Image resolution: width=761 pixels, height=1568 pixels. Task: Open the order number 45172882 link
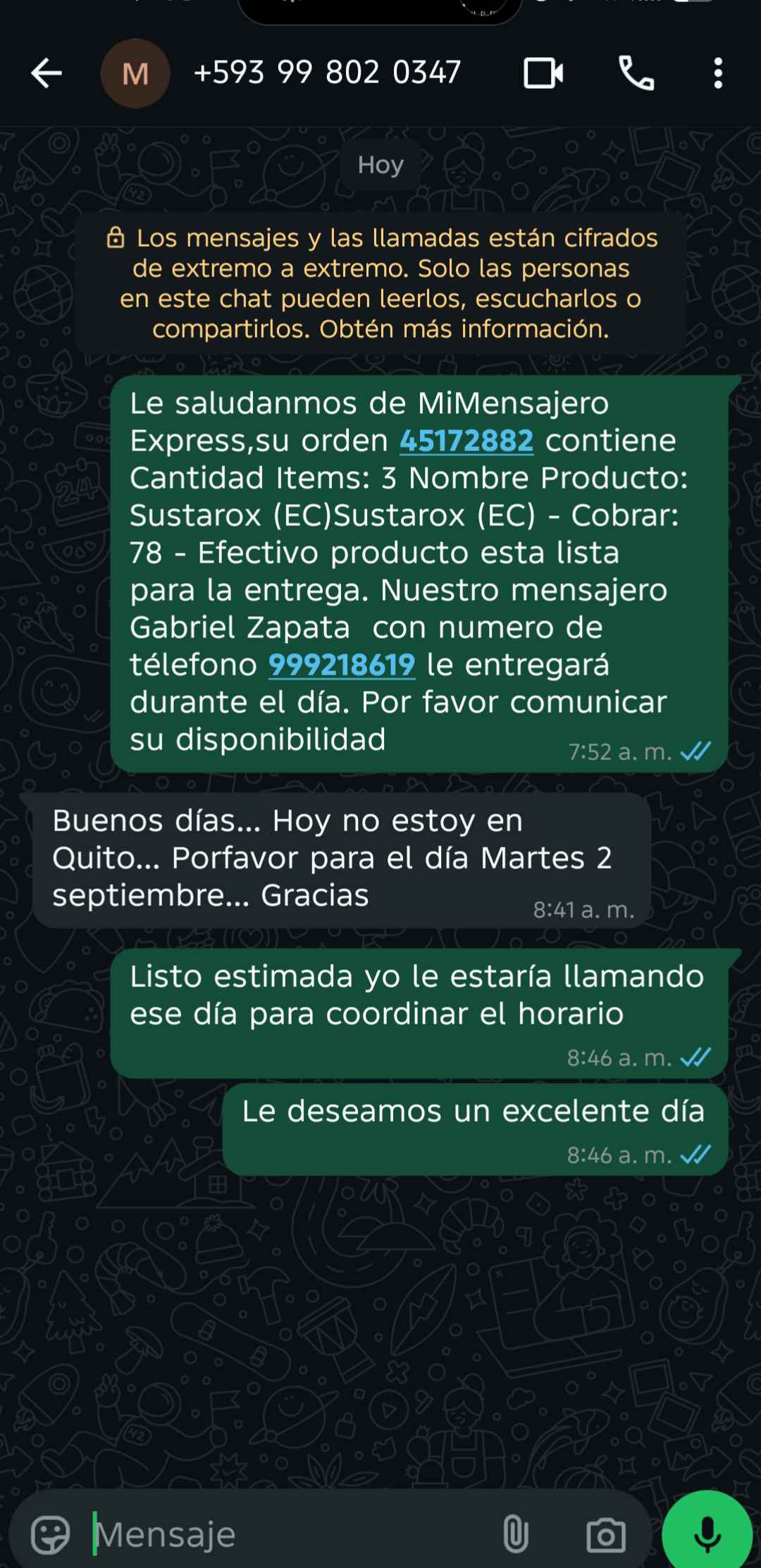tap(466, 441)
